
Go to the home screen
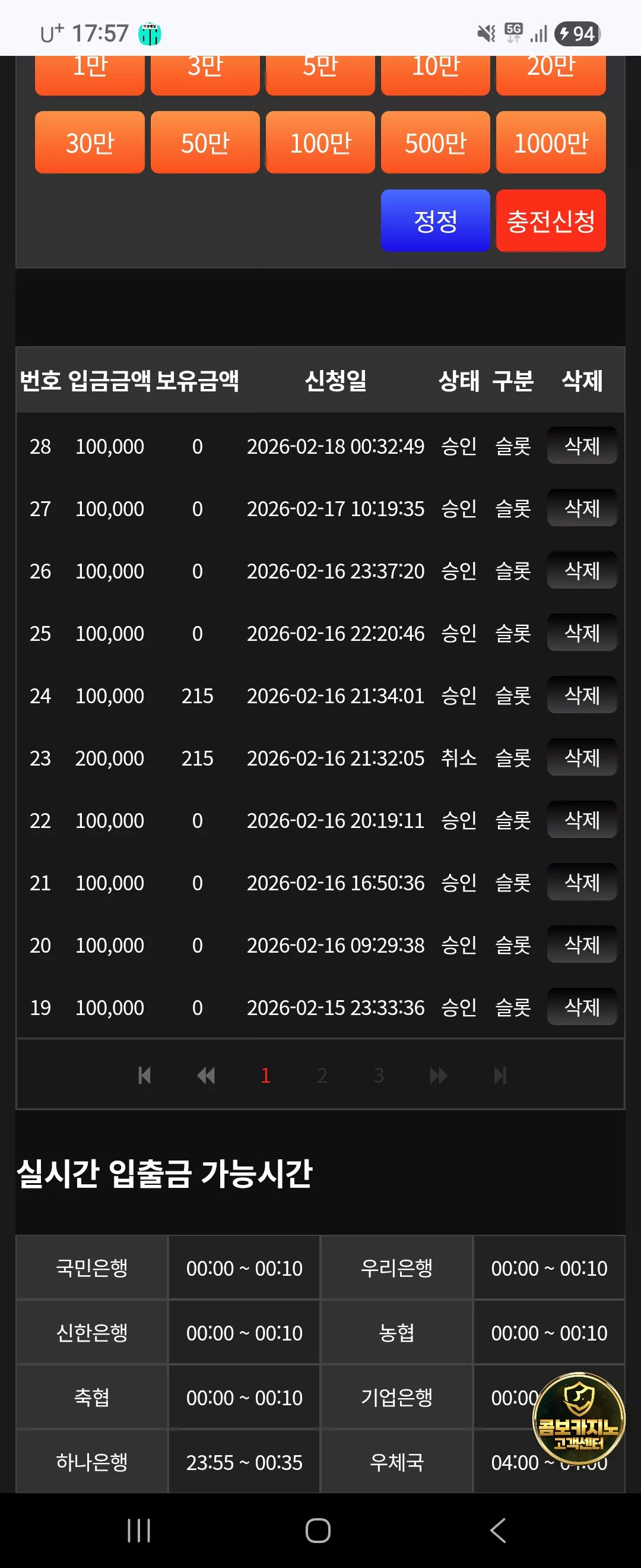click(x=318, y=1530)
